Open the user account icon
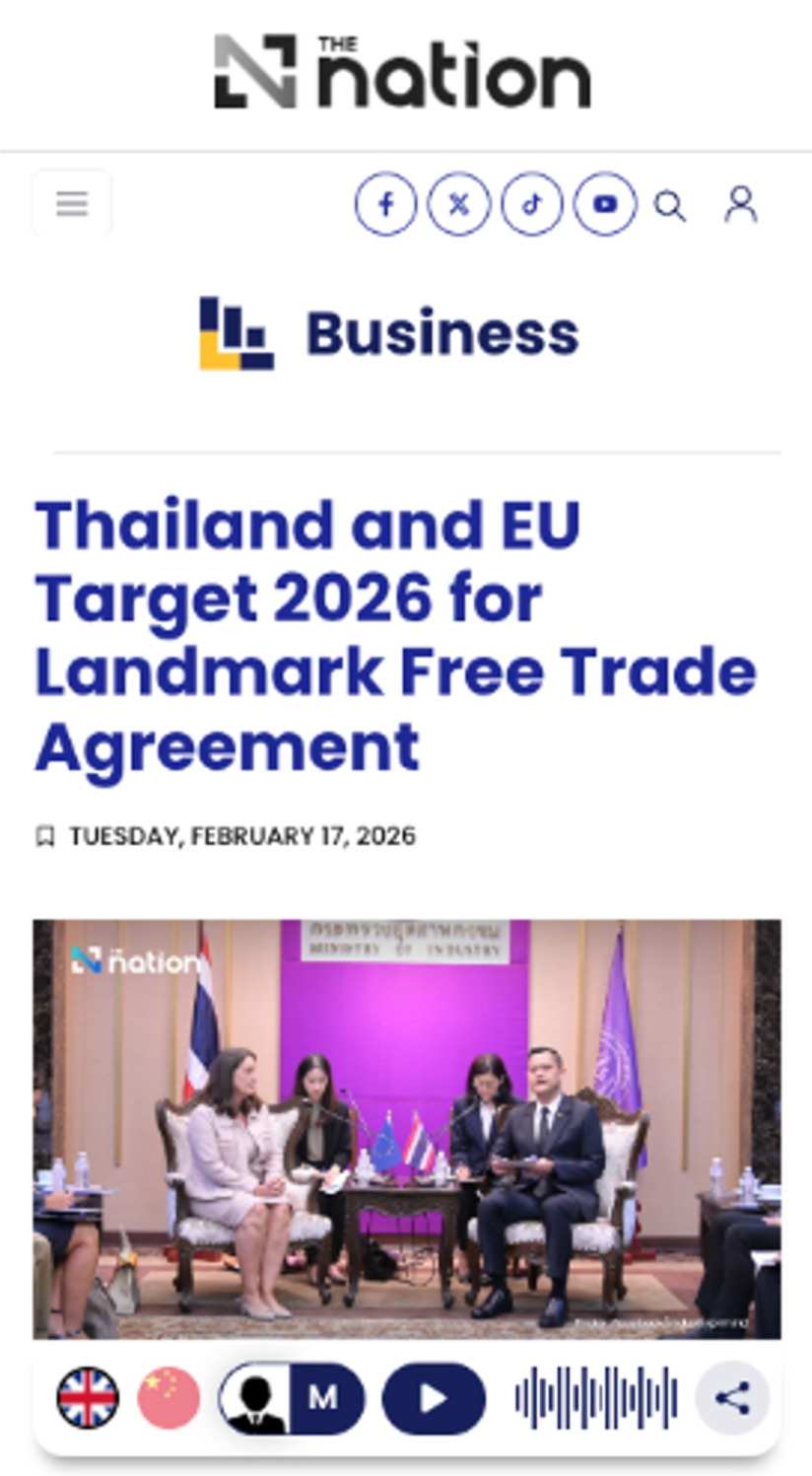Screen dimensions: 812x1476 (741, 204)
